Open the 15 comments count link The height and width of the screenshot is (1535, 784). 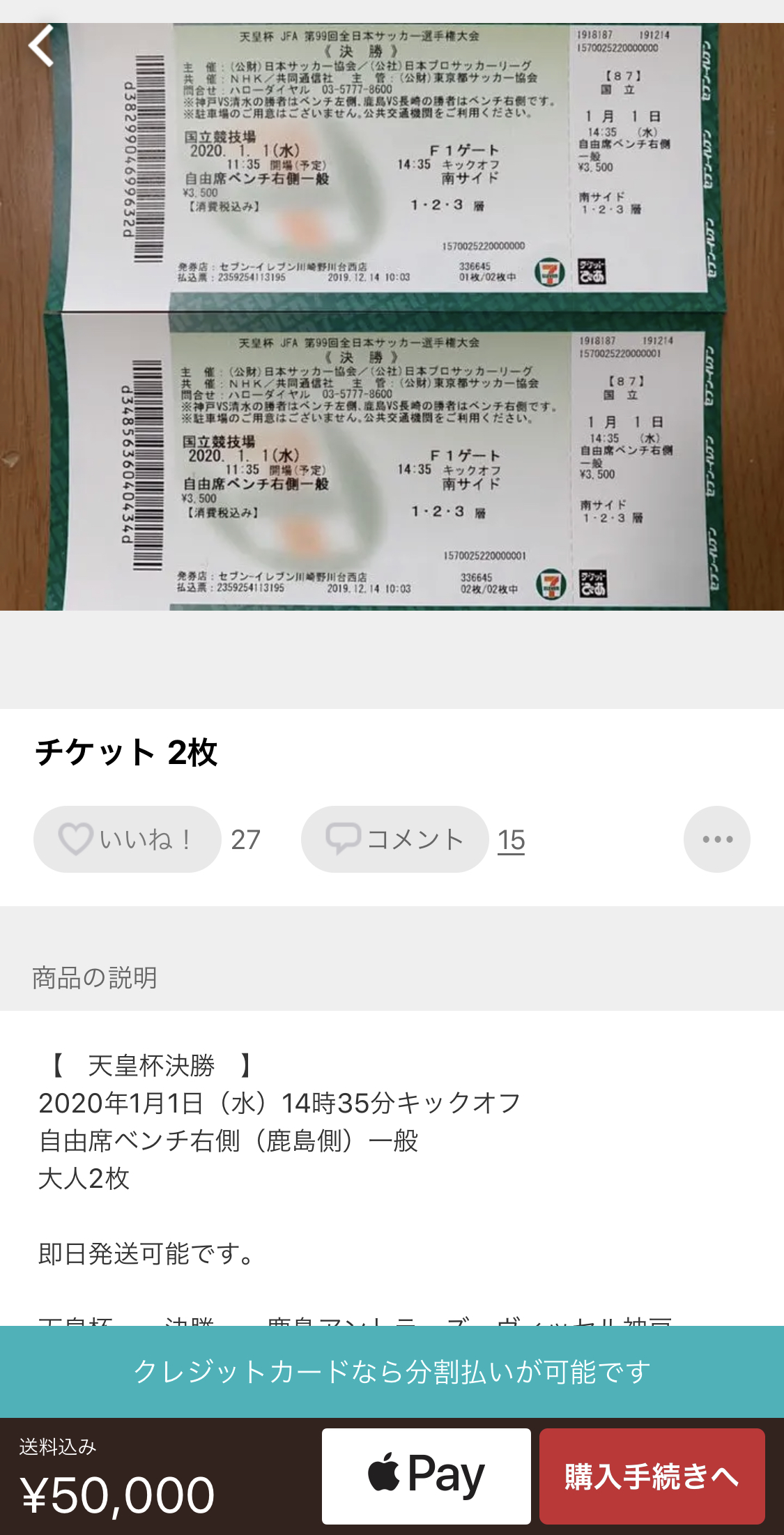(511, 840)
